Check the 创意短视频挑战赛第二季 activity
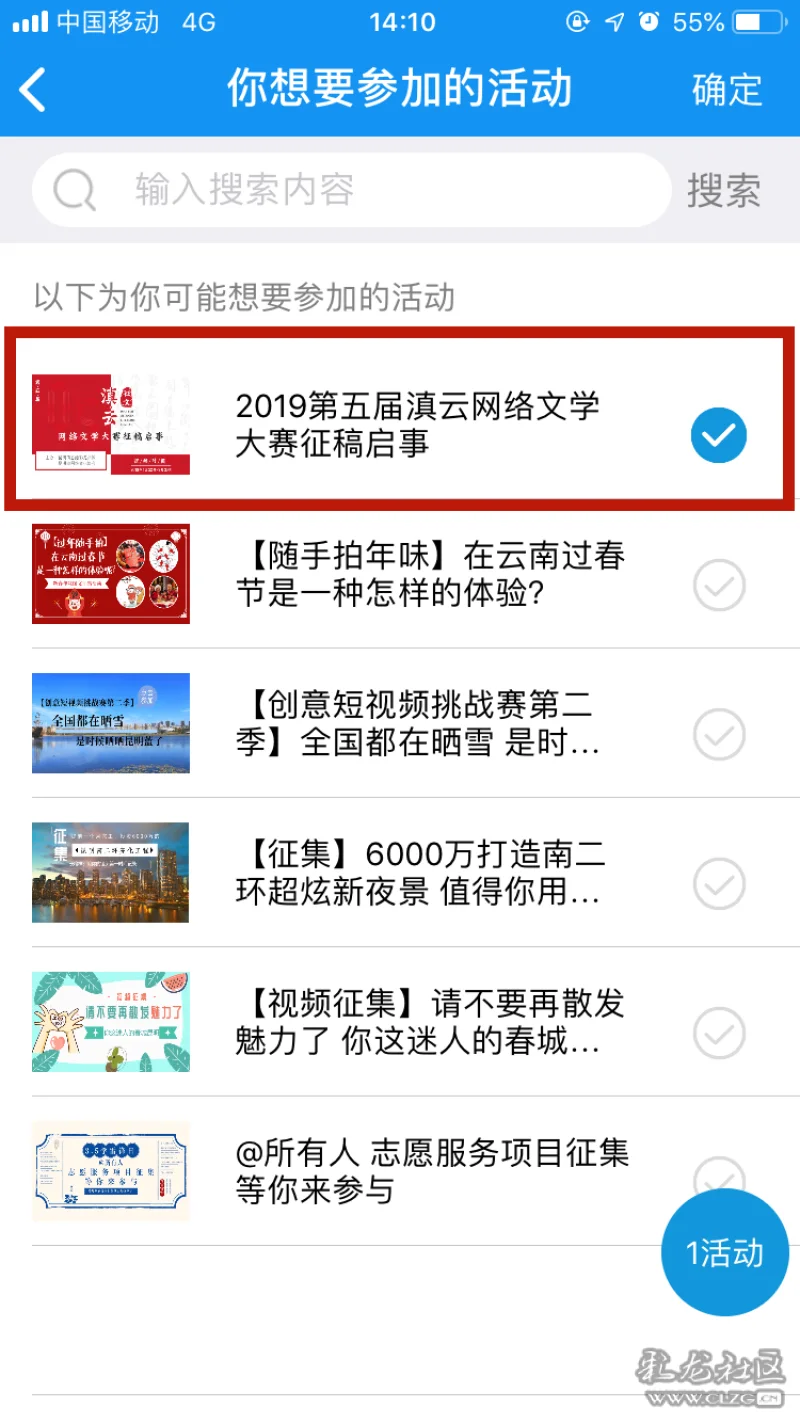Viewport: 800px width, 1423px height. [719, 735]
